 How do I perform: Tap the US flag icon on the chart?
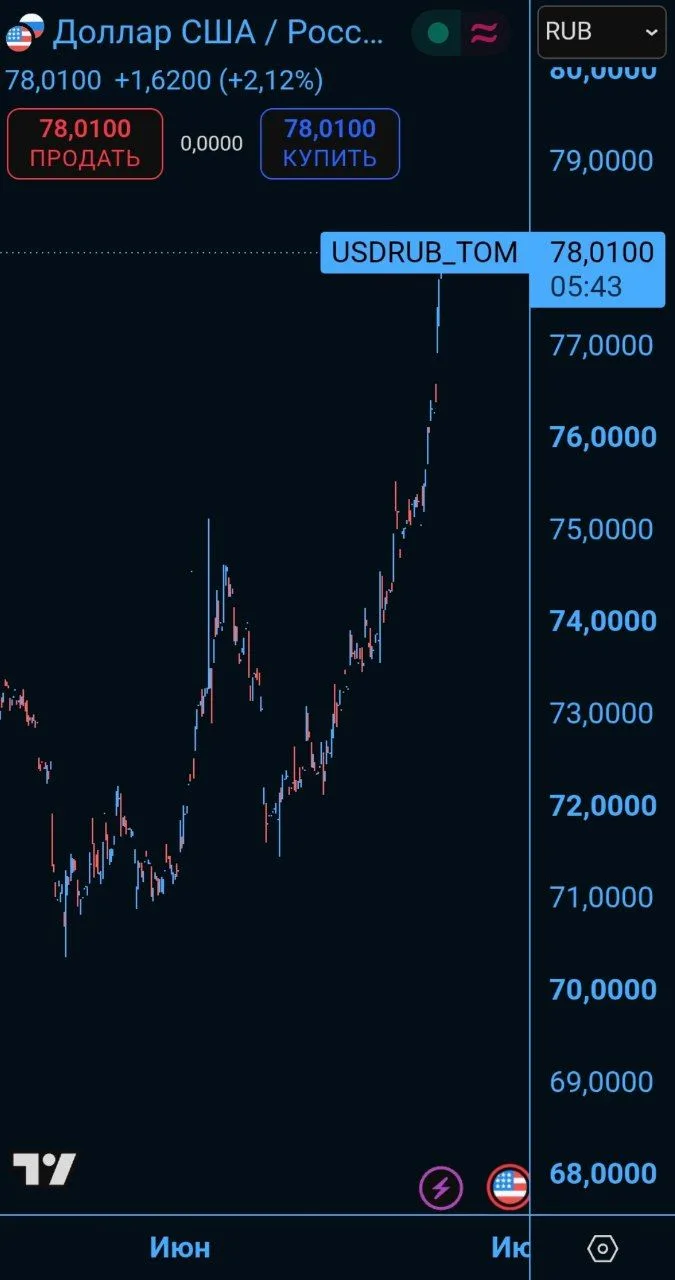click(x=508, y=1188)
